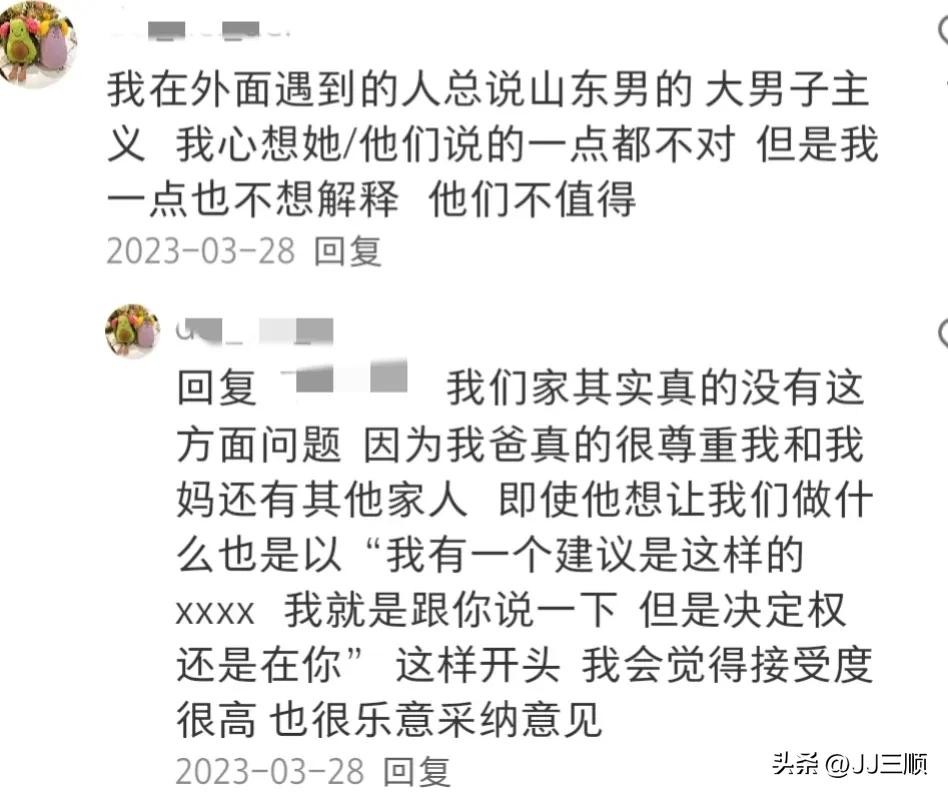Reply to the comment ending 也很乐意采纳意见

(x=418, y=771)
